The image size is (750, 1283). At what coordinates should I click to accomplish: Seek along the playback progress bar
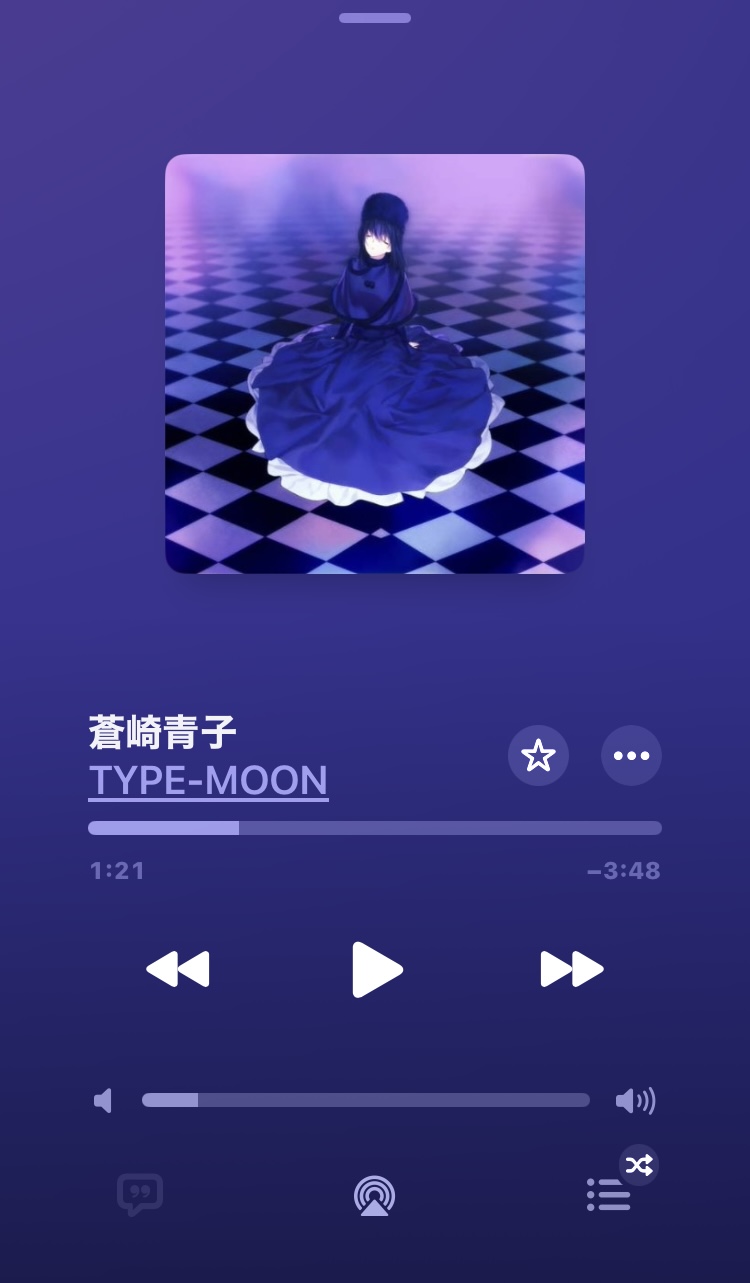375,828
